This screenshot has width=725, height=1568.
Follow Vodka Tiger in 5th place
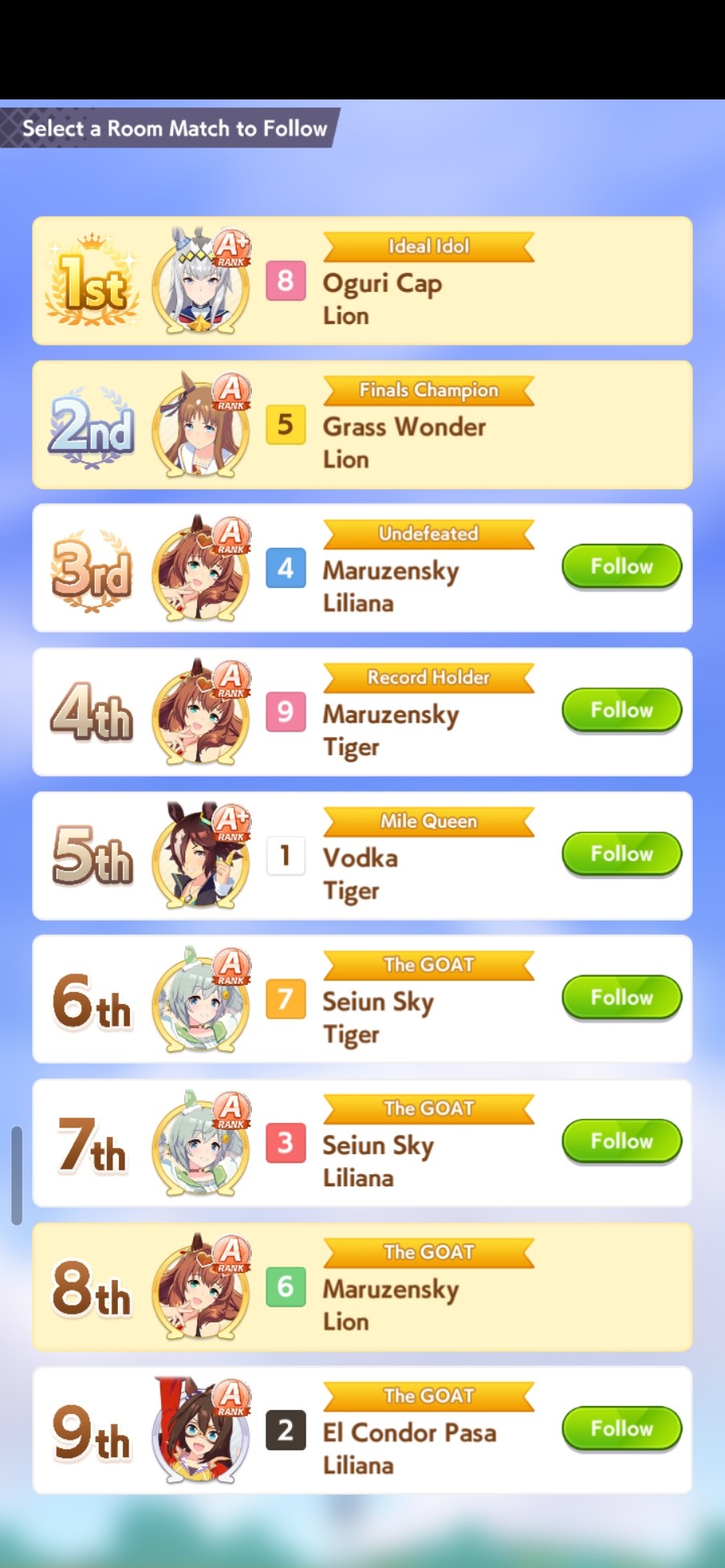(622, 854)
